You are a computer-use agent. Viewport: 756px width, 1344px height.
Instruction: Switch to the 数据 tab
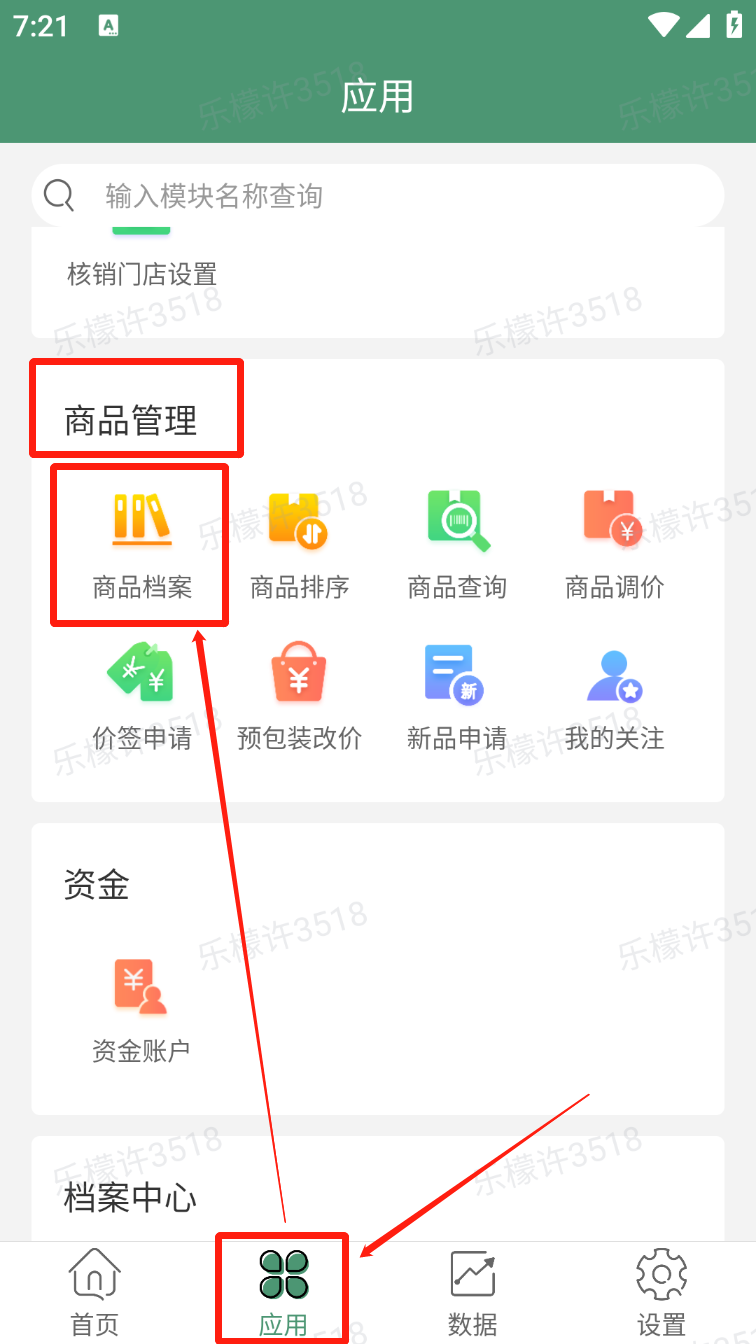(x=473, y=1293)
